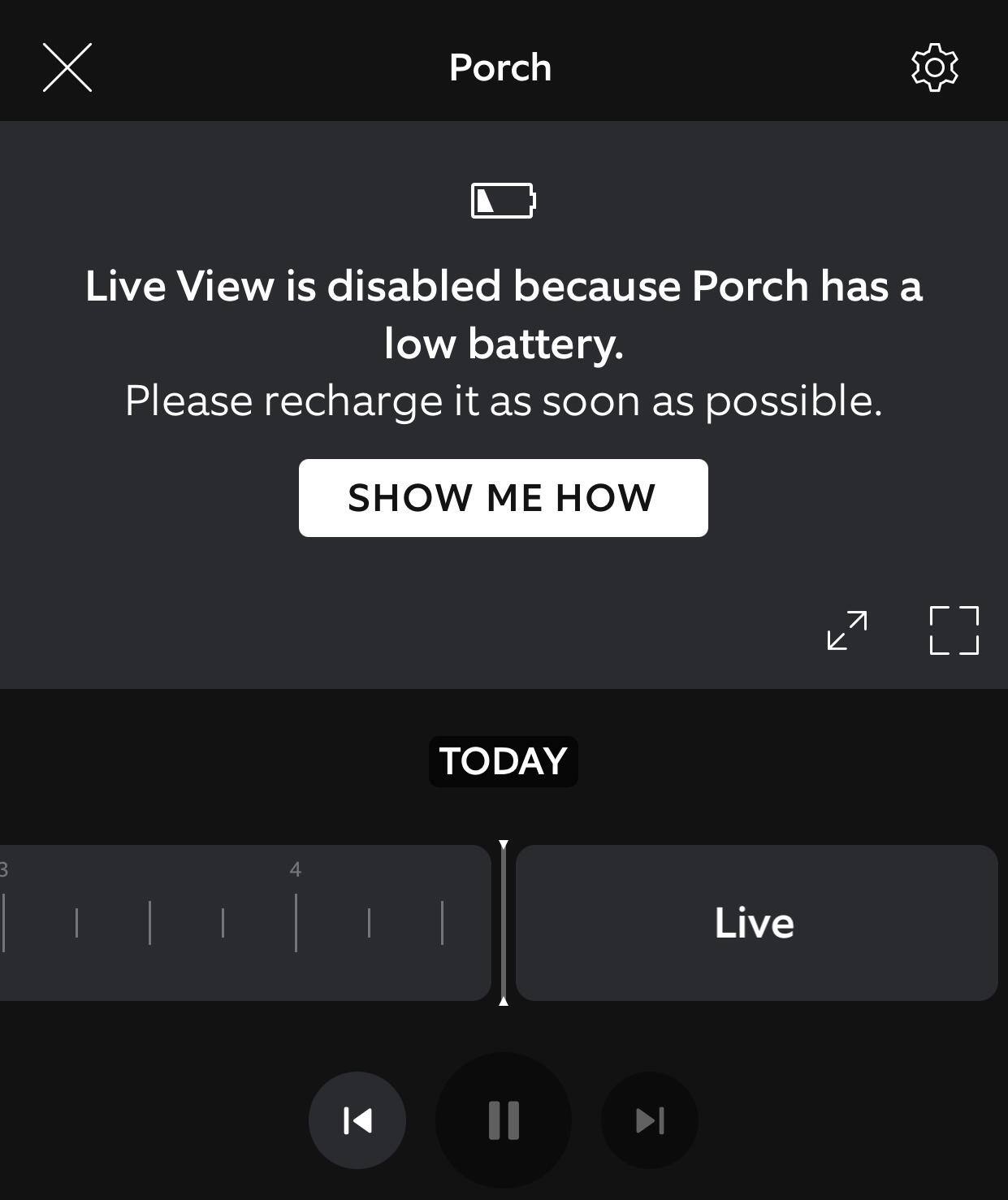Skip to the previous event
The height and width of the screenshot is (1200, 1008).
[x=357, y=1120]
